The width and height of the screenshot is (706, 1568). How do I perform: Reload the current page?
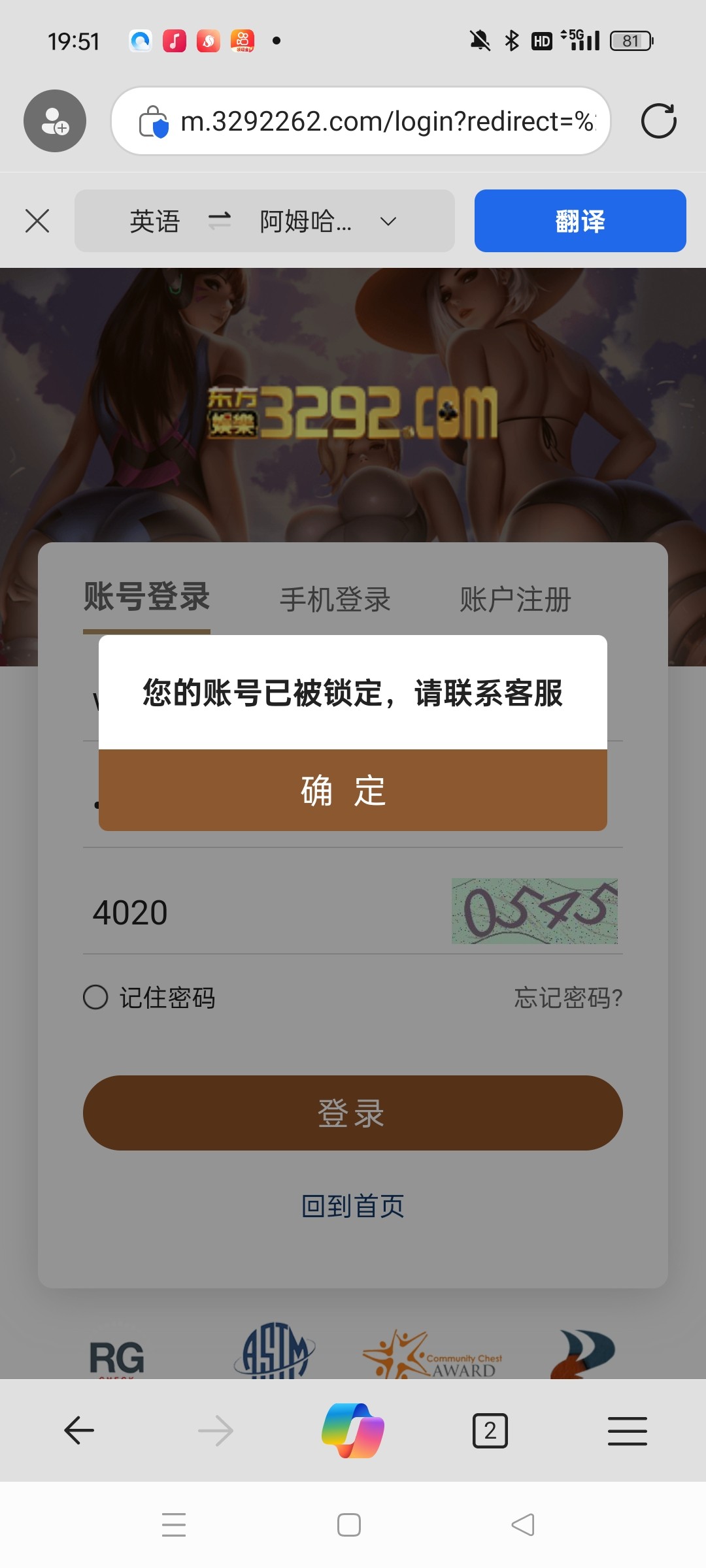pos(658,121)
